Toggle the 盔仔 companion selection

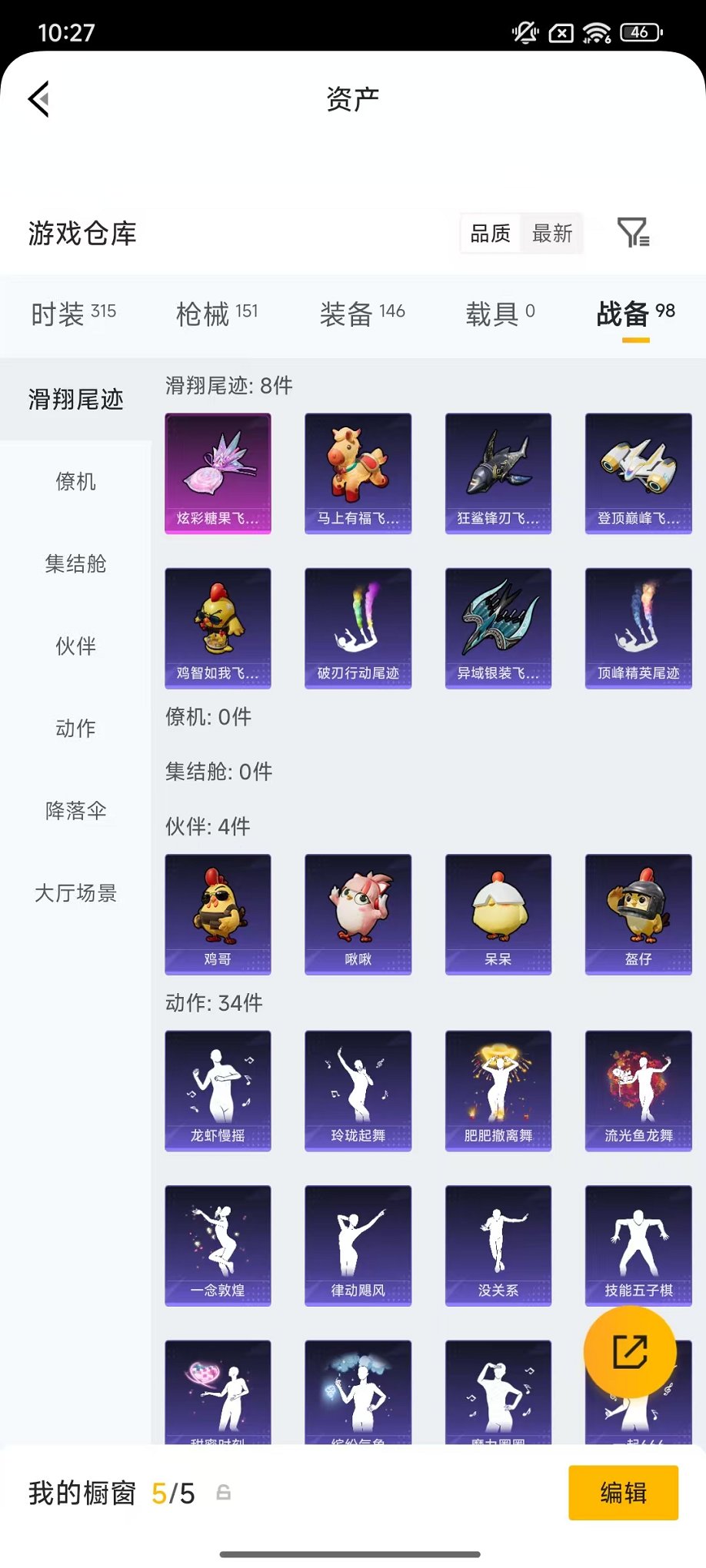click(x=638, y=915)
